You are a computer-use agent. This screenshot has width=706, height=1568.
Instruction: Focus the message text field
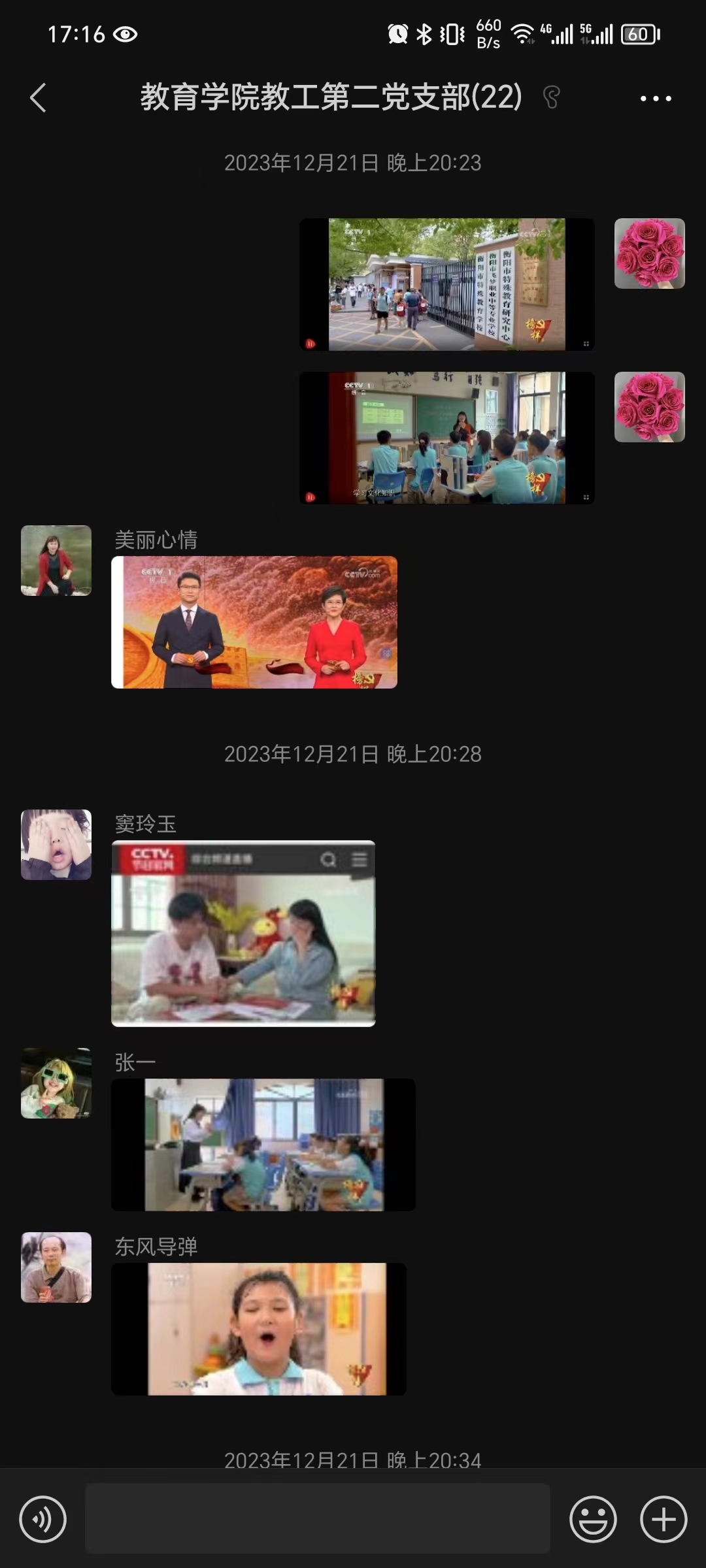[318, 1518]
